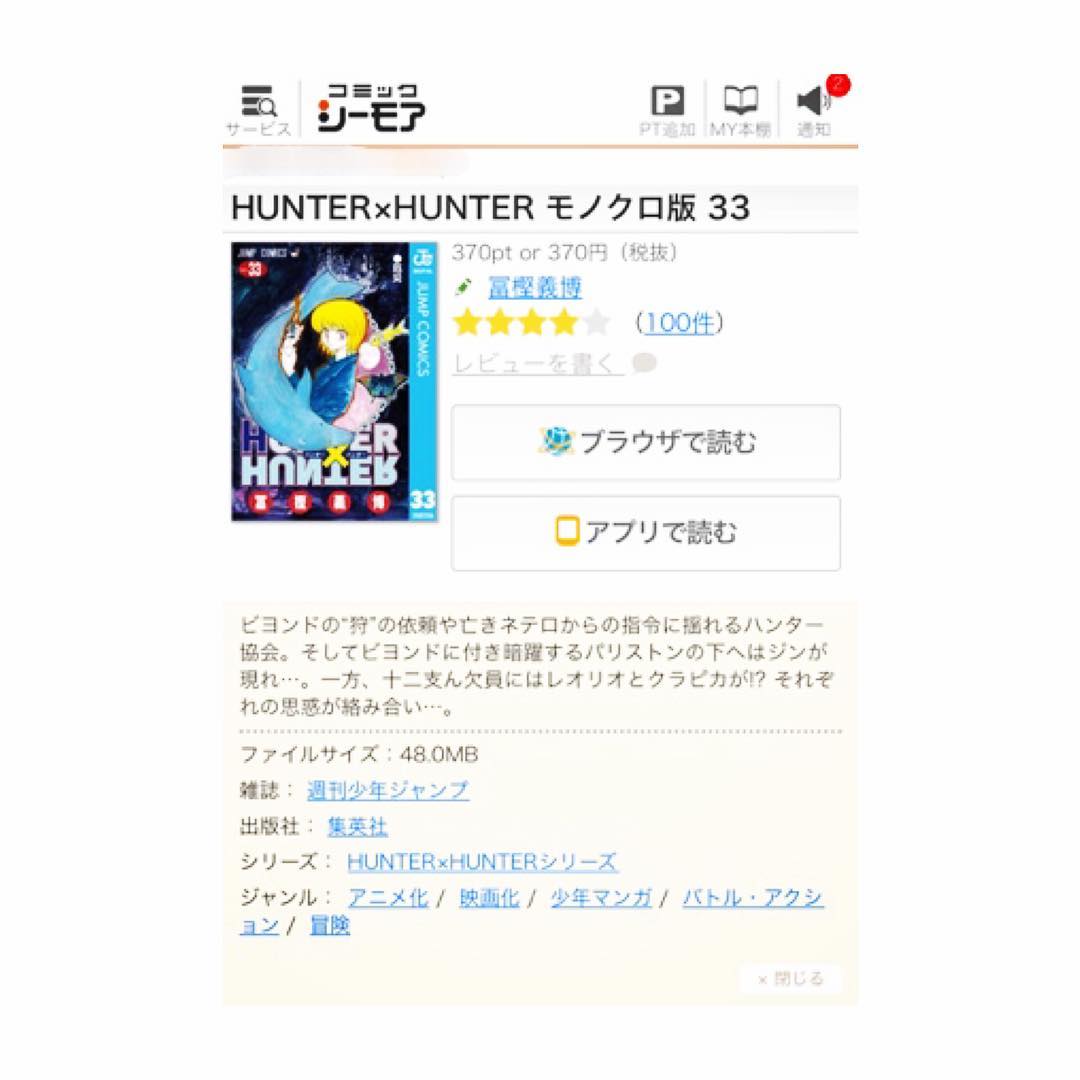This screenshot has height=1080, width=1080.
Task: Open publisher link 集英社
Action: point(357,826)
